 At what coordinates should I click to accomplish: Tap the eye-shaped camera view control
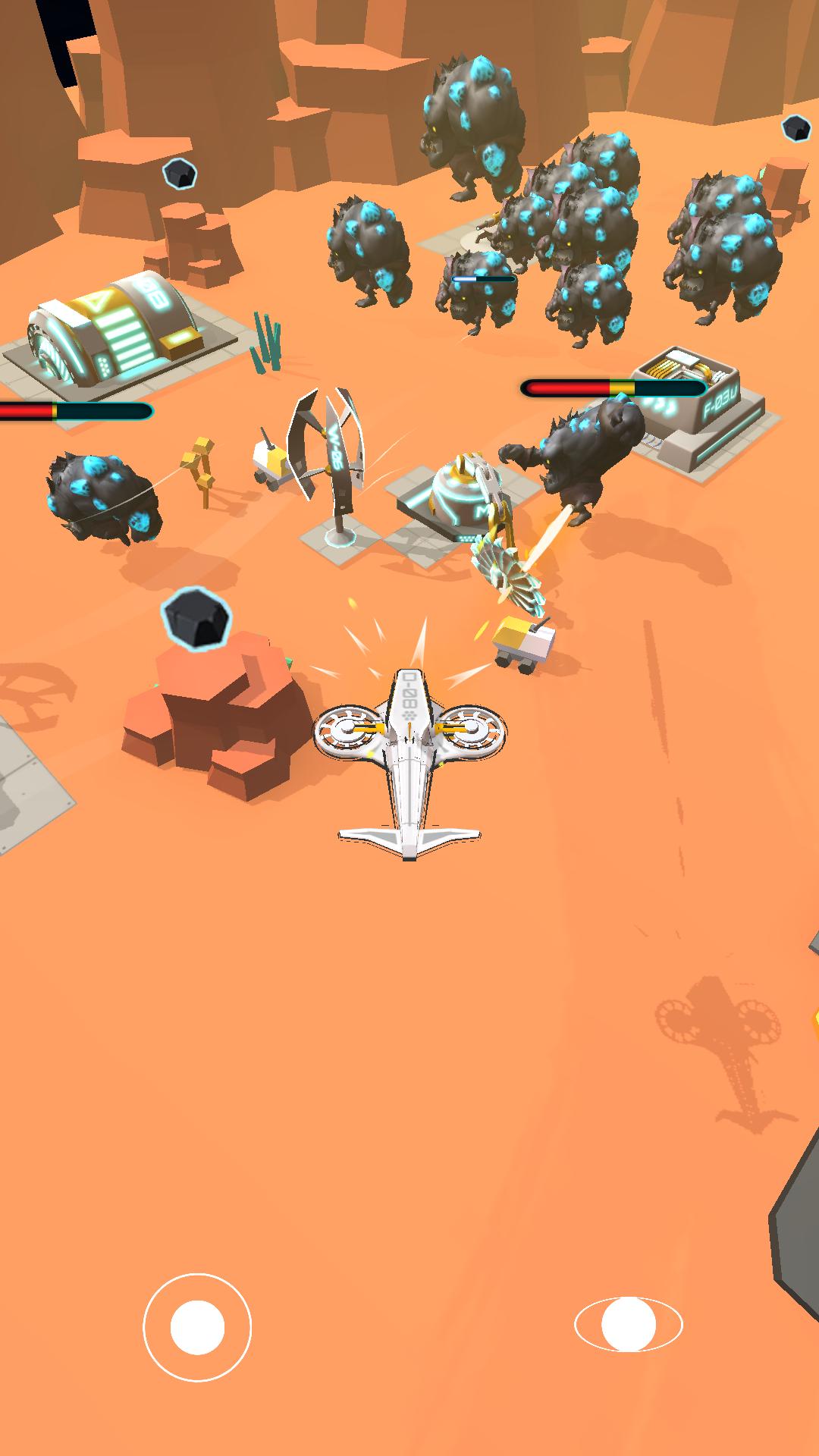pos(629,1324)
